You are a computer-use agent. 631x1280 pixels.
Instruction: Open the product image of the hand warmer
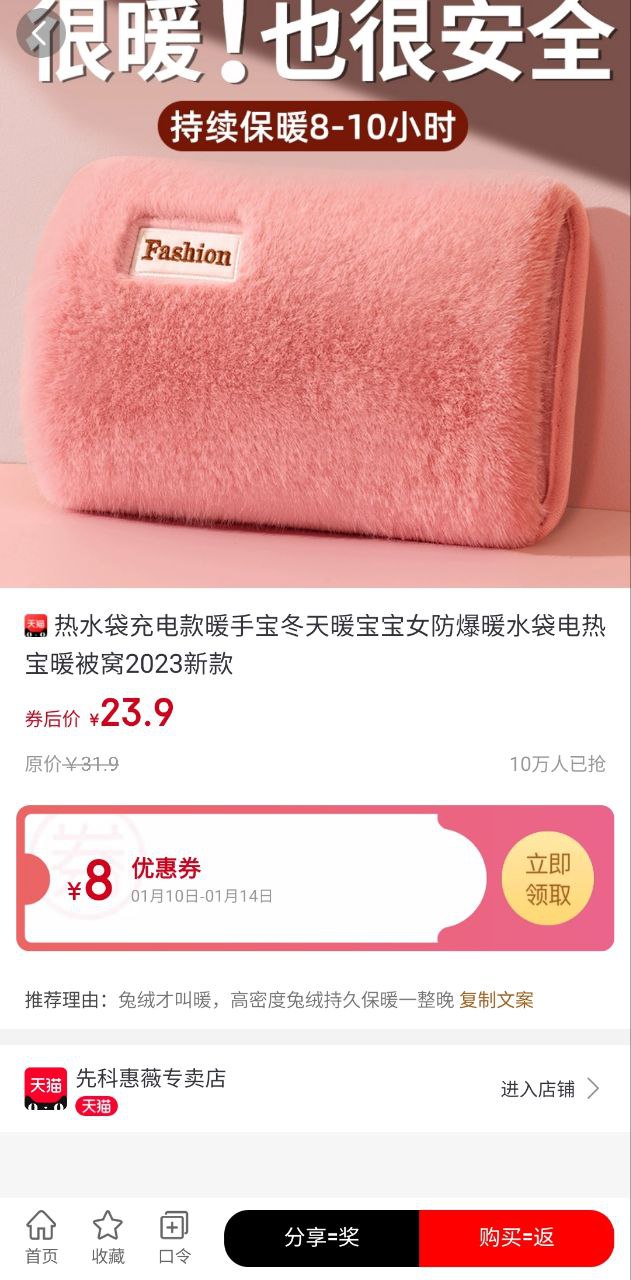point(315,340)
